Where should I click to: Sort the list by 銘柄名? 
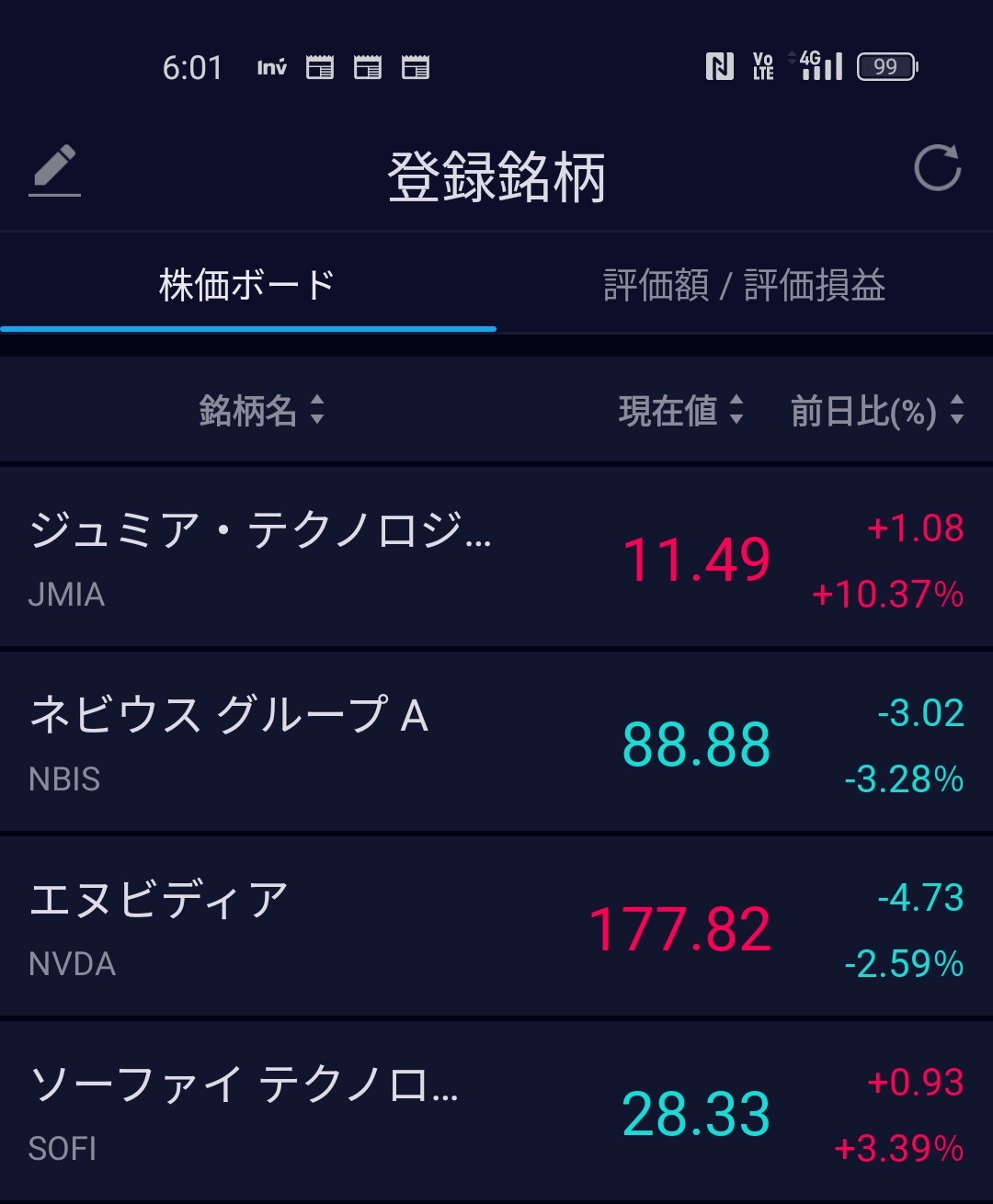tap(262, 411)
